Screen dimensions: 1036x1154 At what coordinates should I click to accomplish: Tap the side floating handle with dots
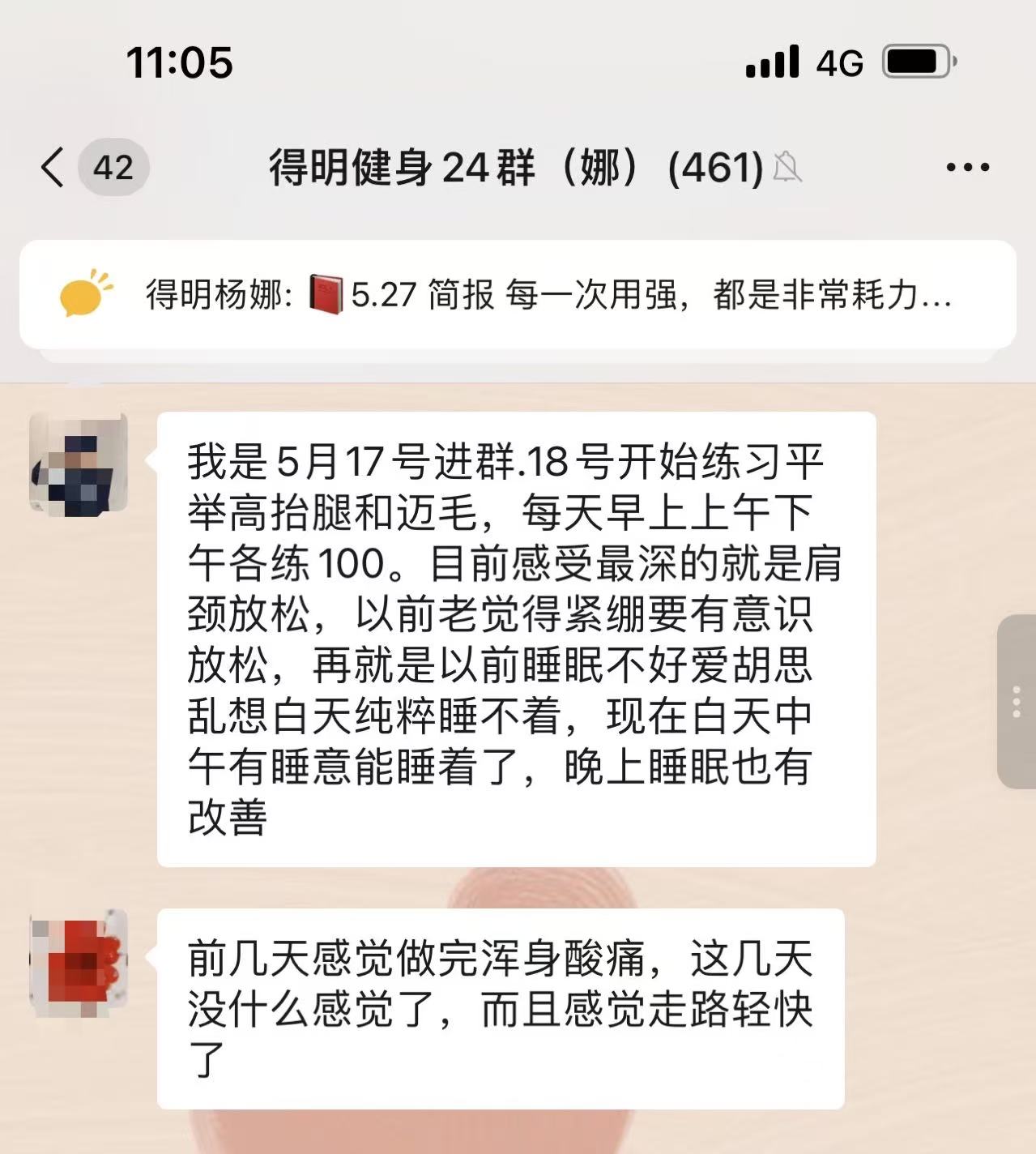click(x=1017, y=702)
